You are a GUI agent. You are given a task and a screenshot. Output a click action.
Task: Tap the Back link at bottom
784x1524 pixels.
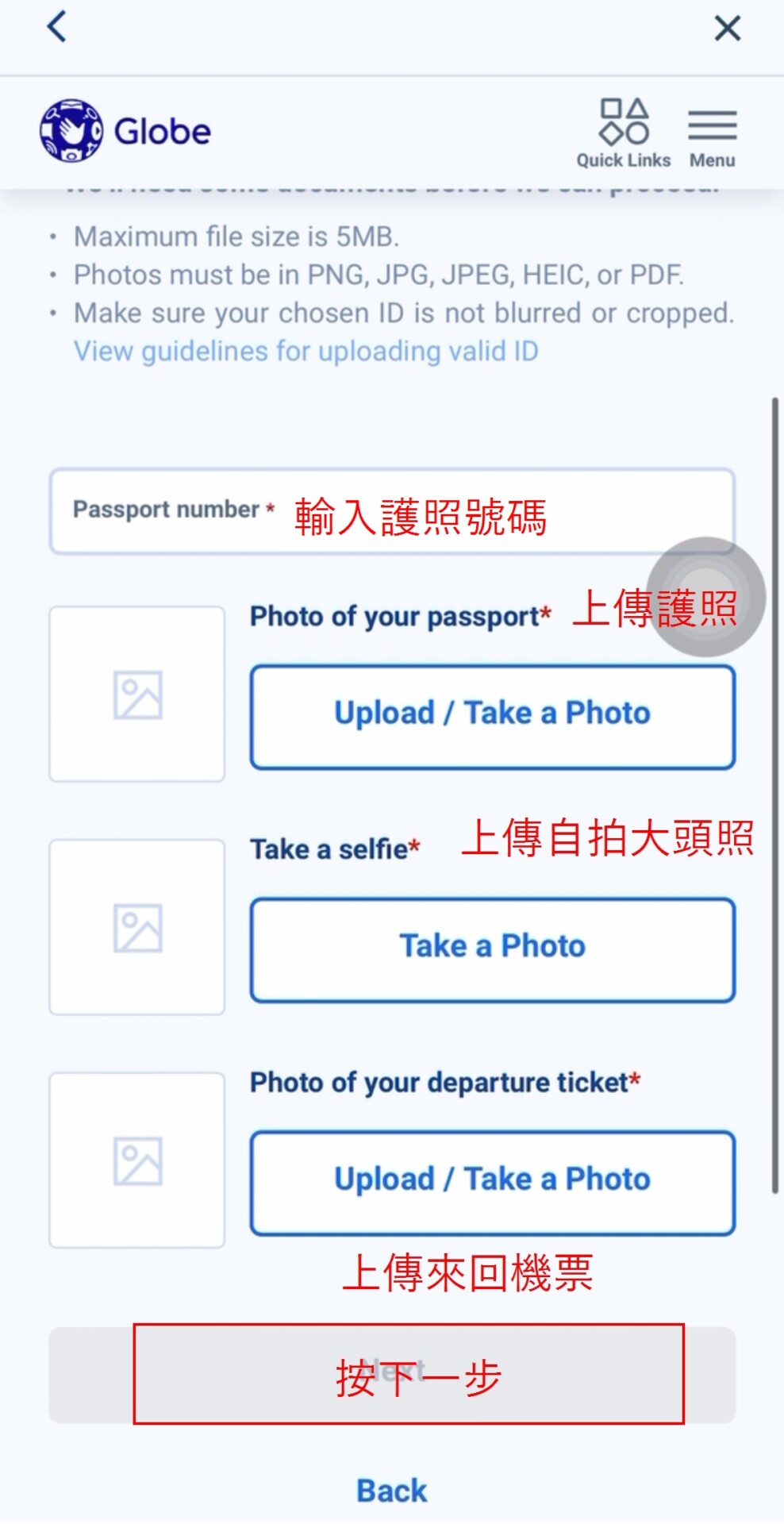click(x=392, y=1490)
